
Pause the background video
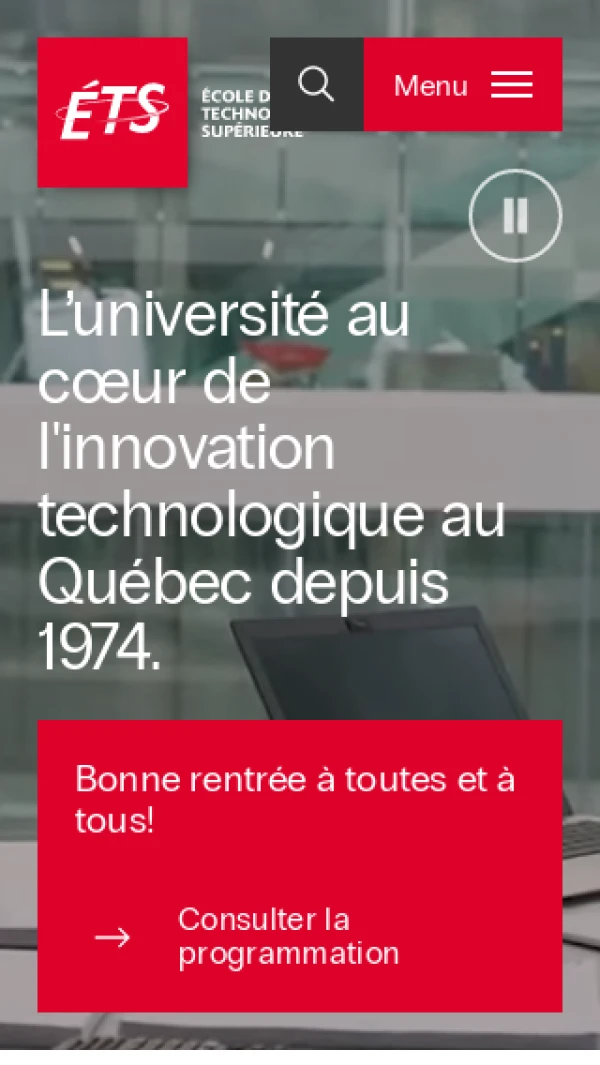click(515, 216)
